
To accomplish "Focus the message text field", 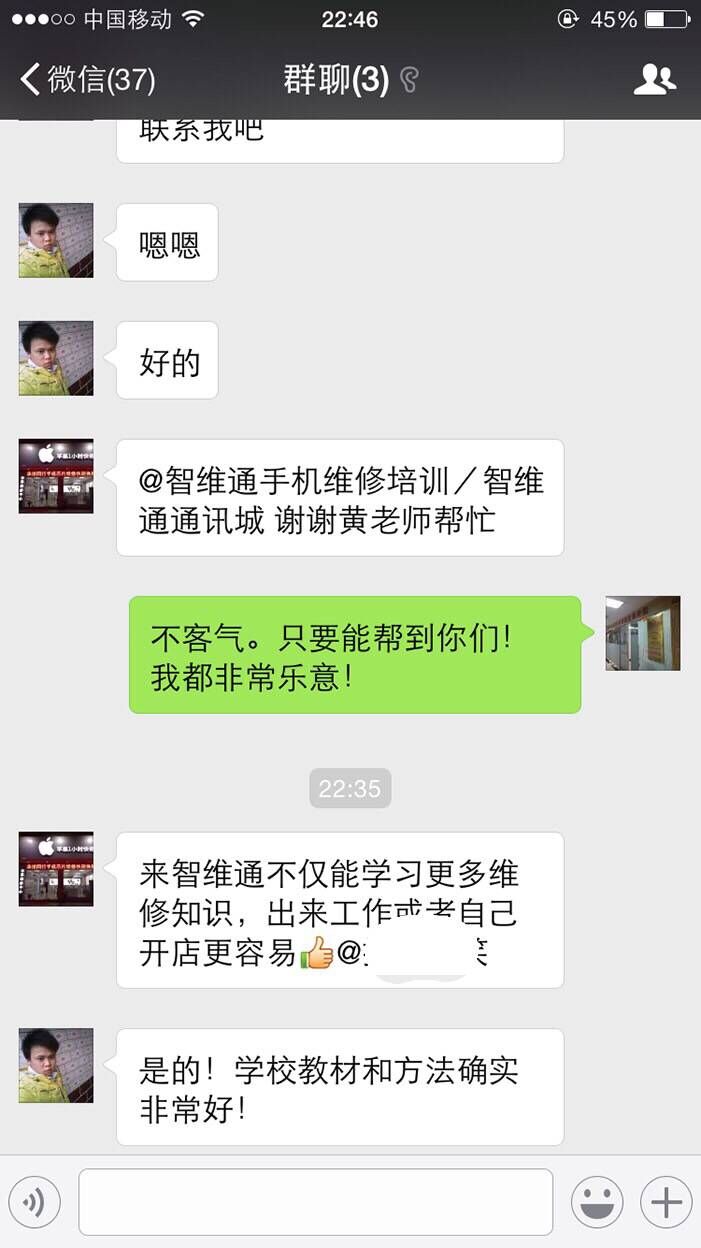I will 315,1201.
